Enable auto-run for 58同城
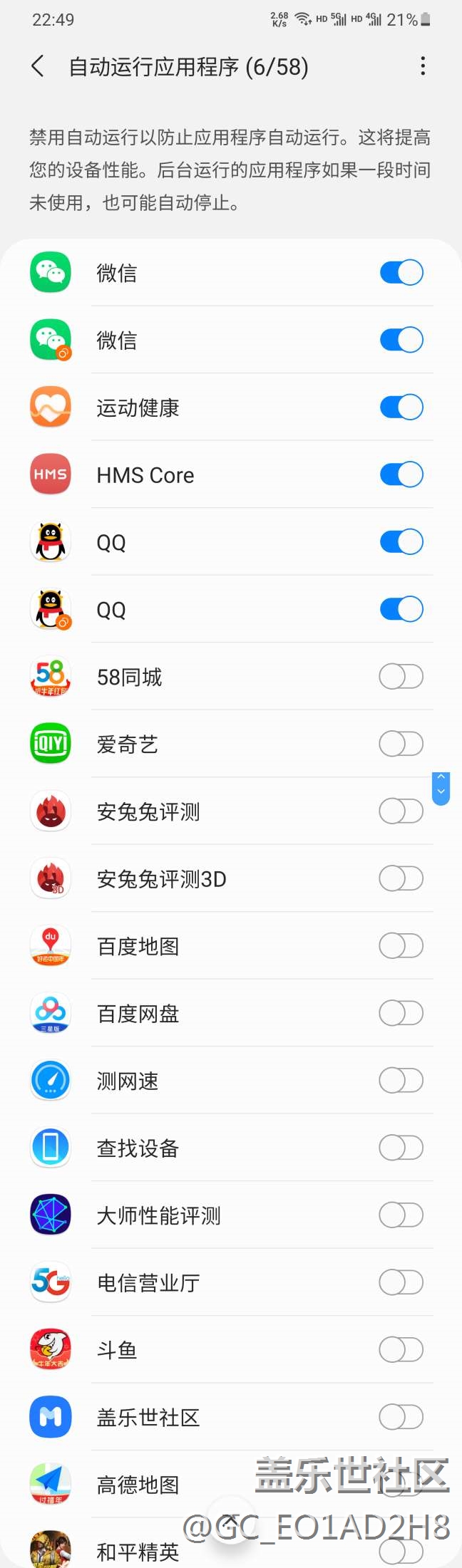Viewport: 462px width, 1568px height. (x=401, y=677)
